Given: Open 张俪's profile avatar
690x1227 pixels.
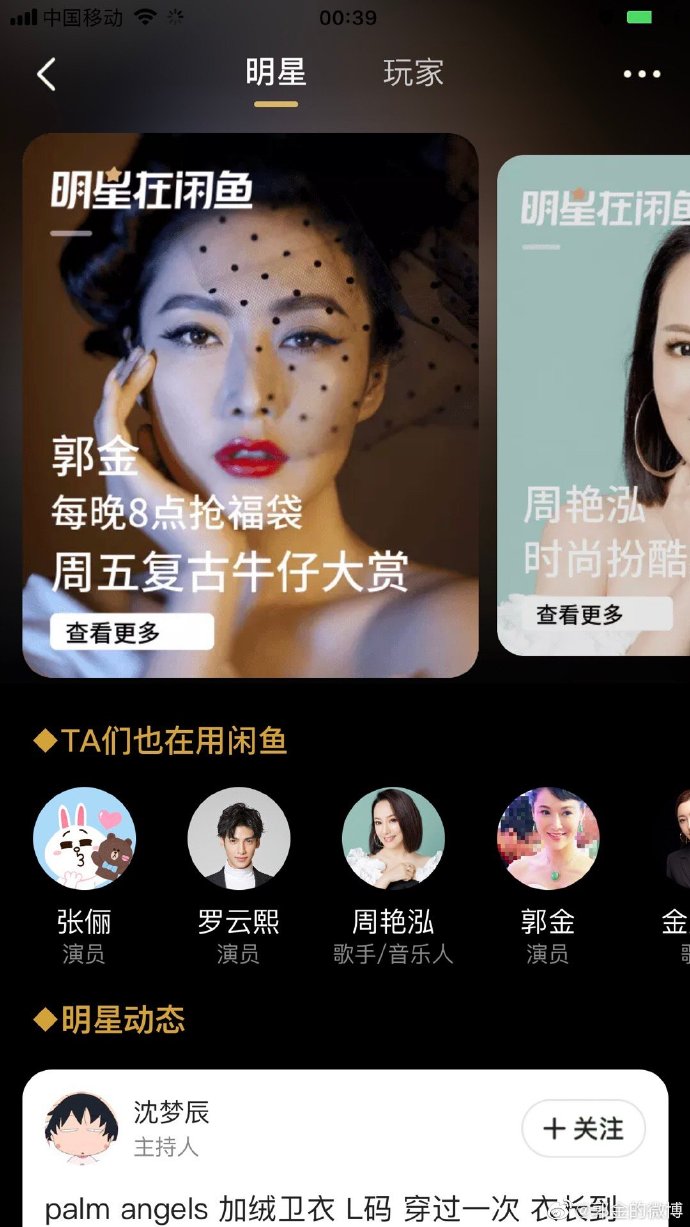Looking at the screenshot, I should [84, 838].
